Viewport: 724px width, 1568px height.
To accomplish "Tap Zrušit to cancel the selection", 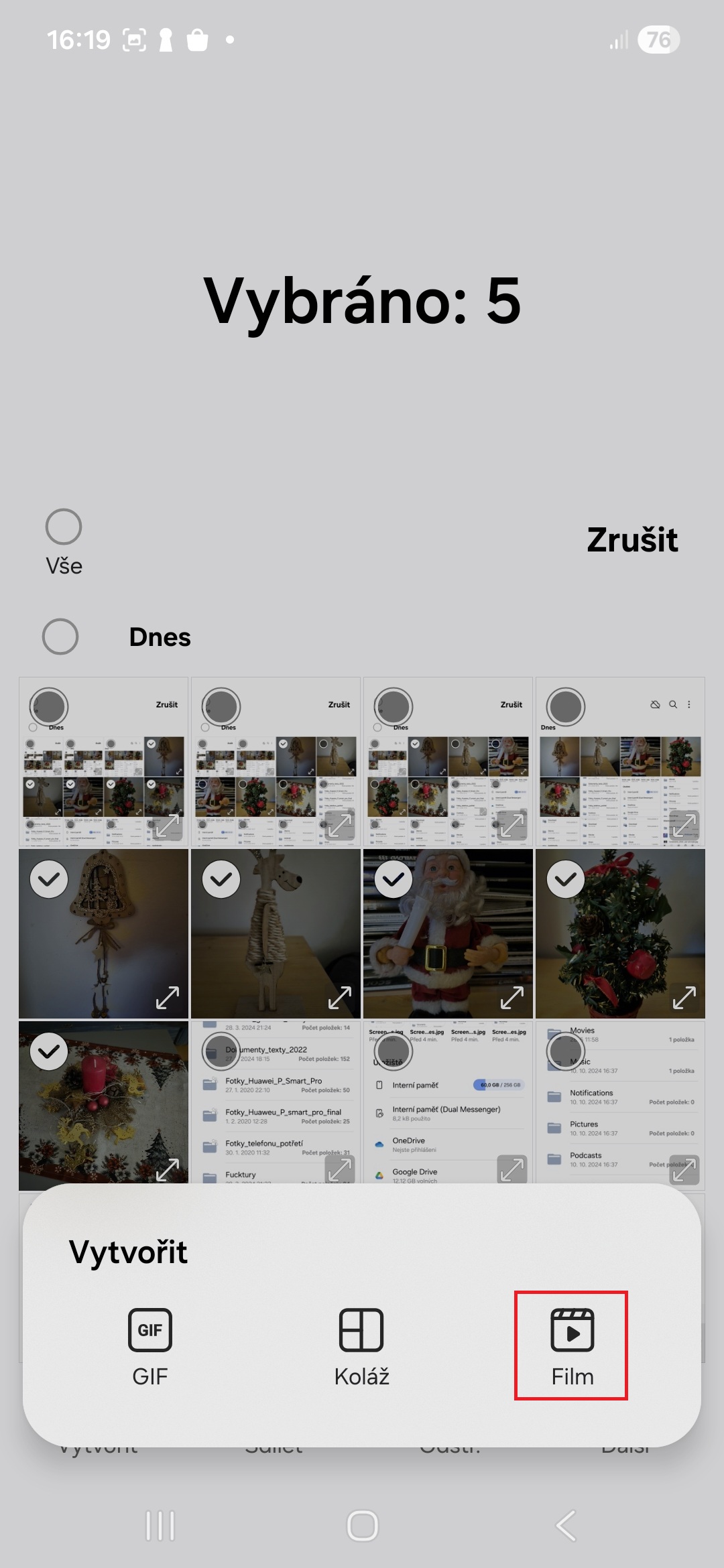I will [631, 540].
